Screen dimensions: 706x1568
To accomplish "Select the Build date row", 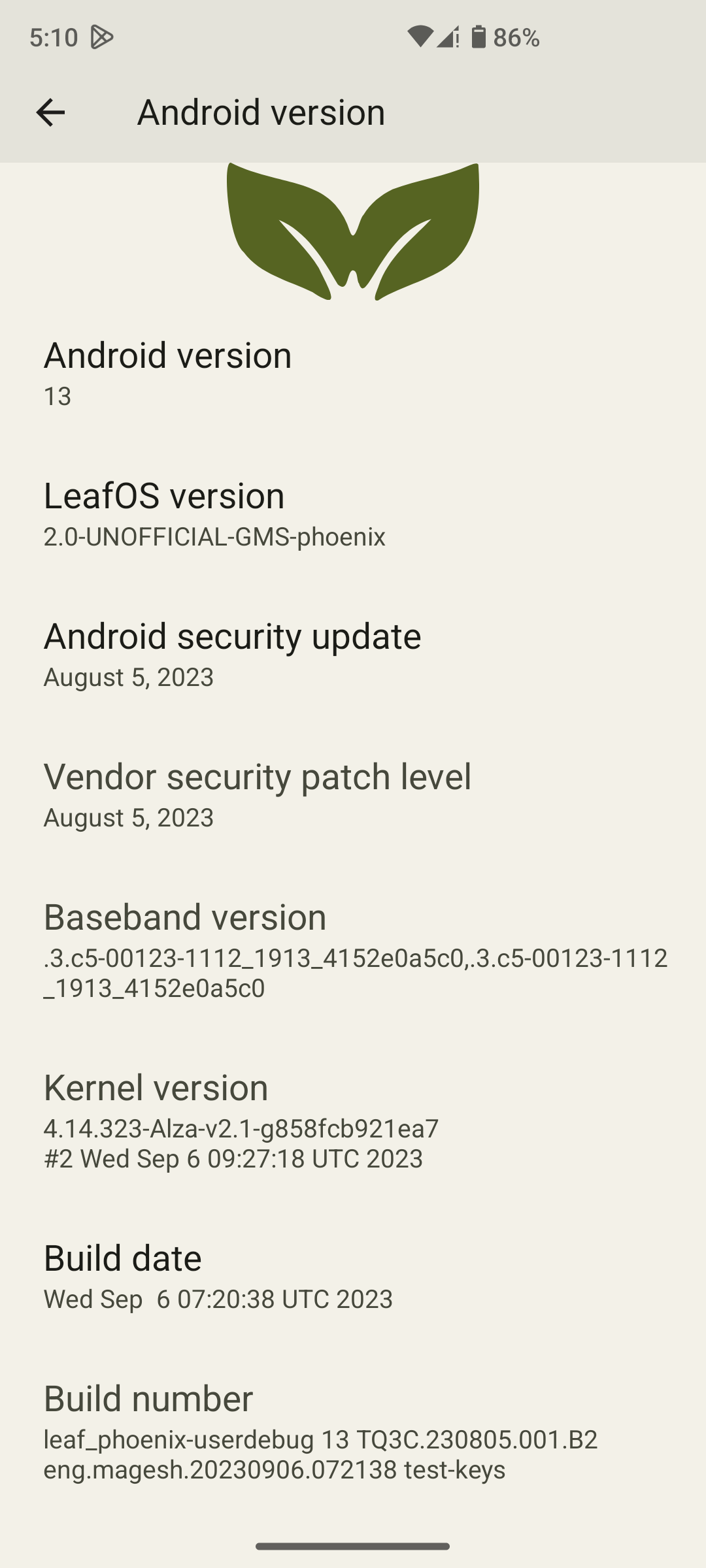I will pos(353,1276).
